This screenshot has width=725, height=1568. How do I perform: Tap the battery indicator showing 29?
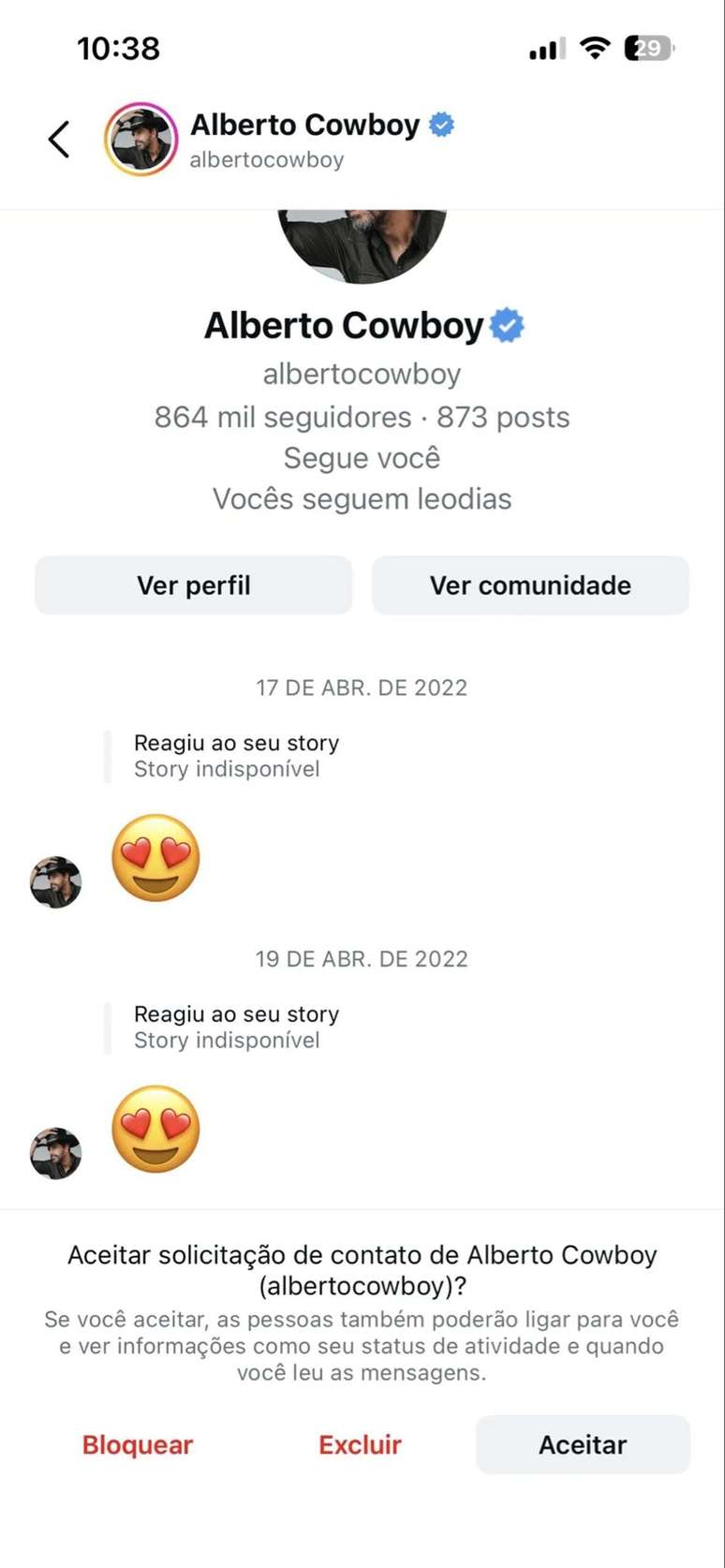point(648,47)
